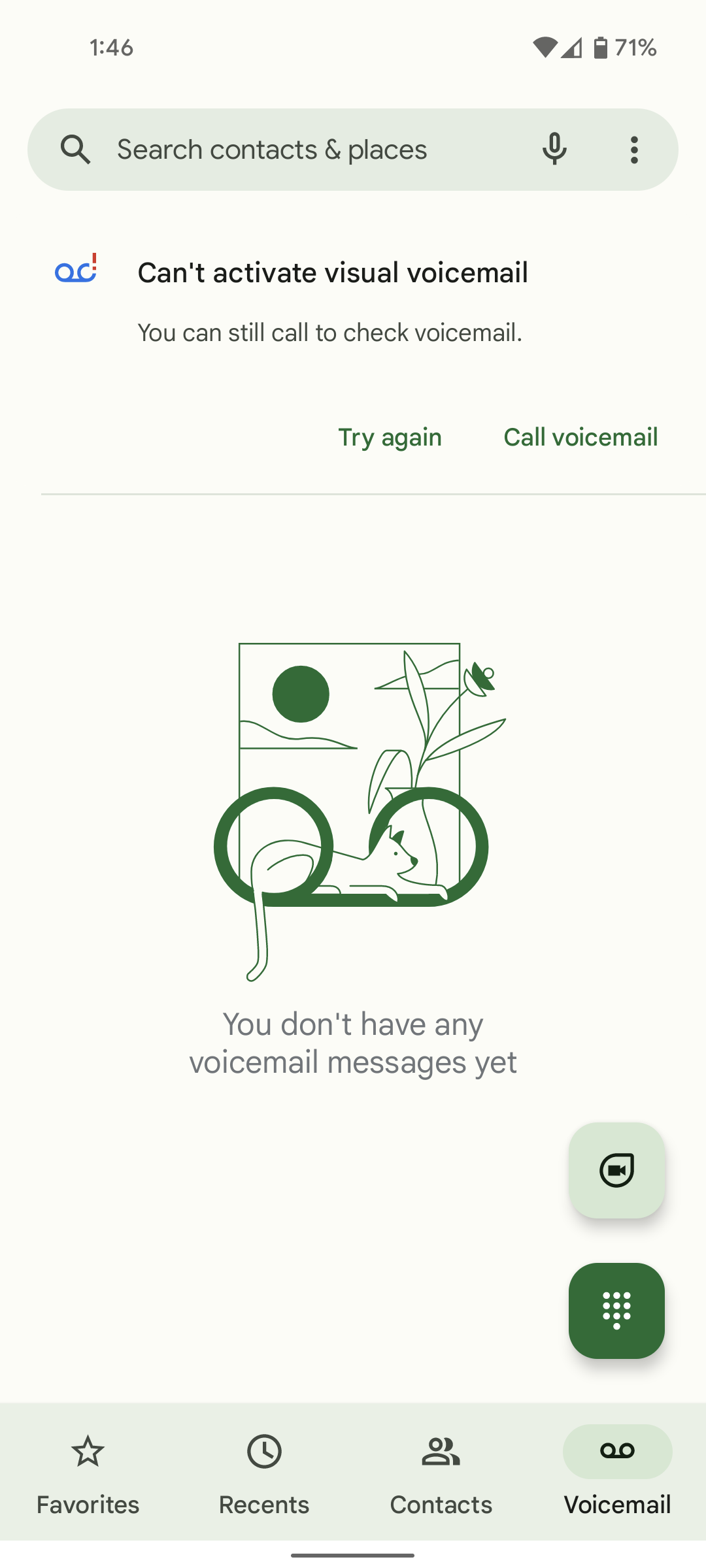Screen dimensions: 706x1568
Task: Open the three-dot overflow menu
Action: pos(634,149)
